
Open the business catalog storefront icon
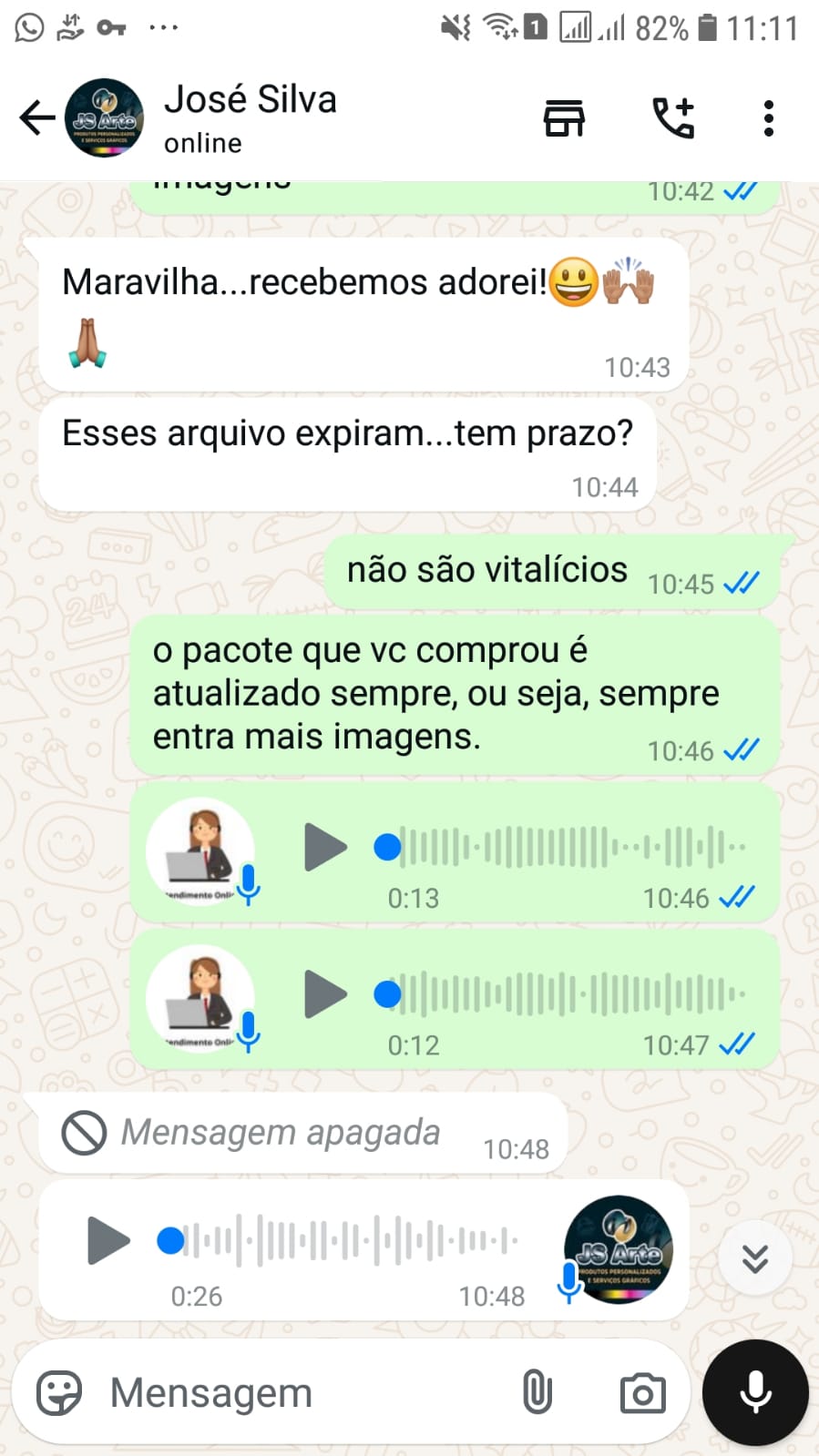(x=564, y=118)
